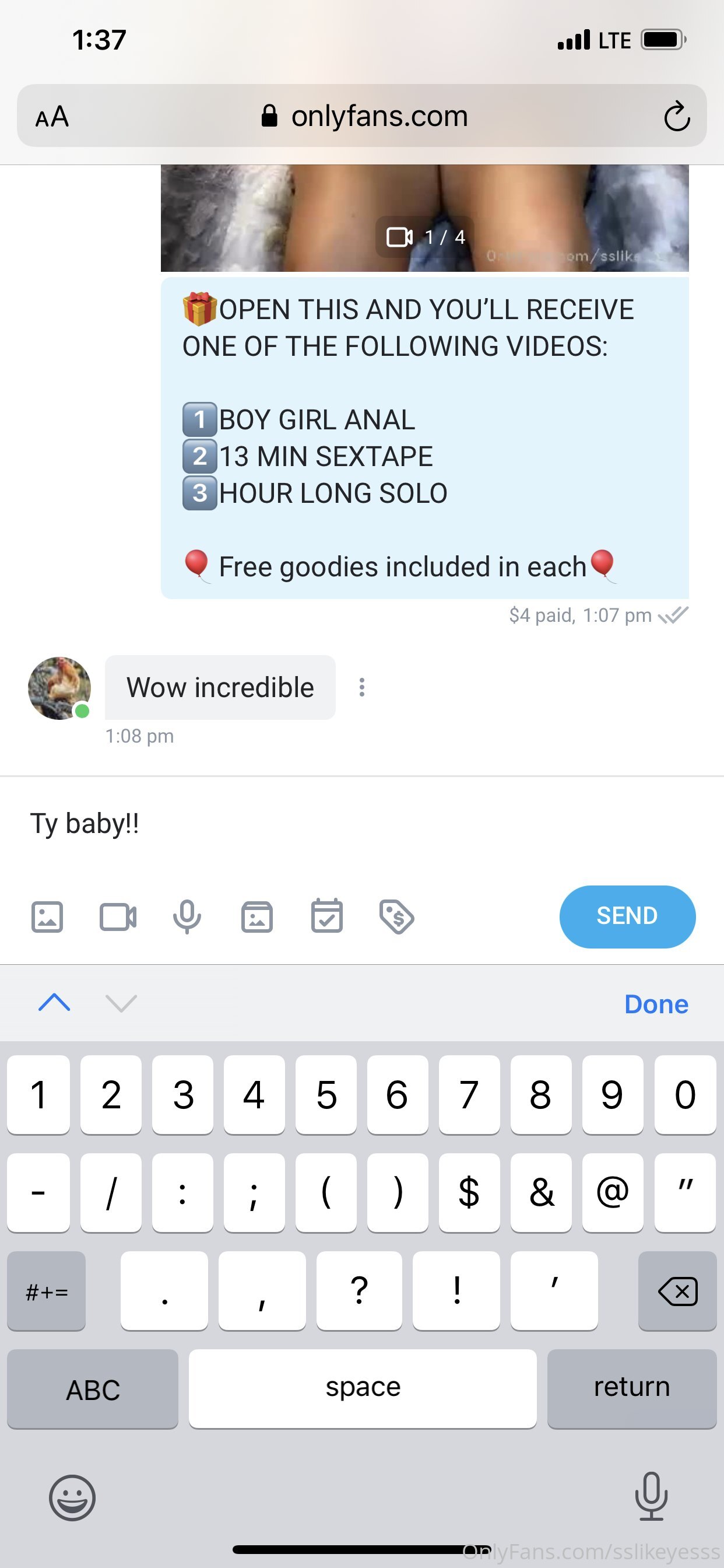The height and width of the screenshot is (1568, 724).
Task: Attach a video to the message
Action: [117, 916]
